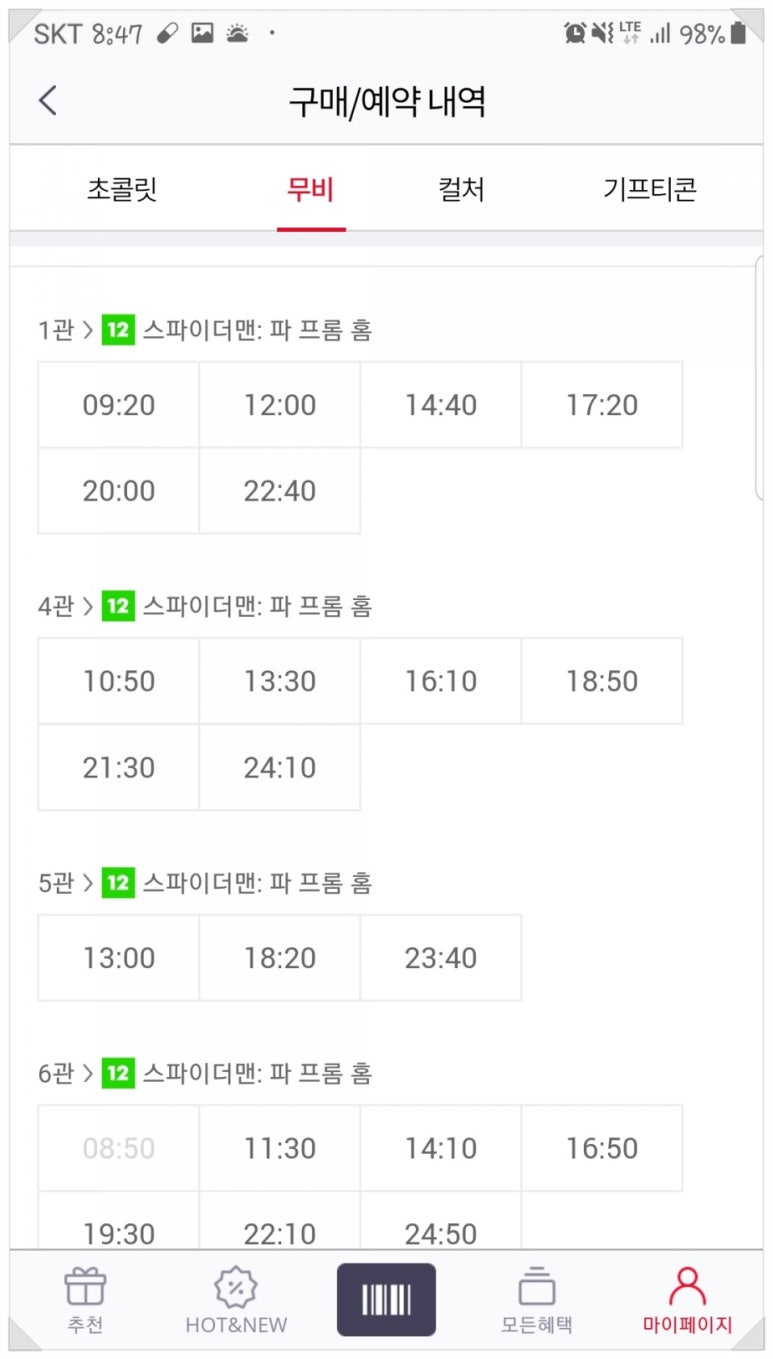This screenshot has height=1359, width=773.
Task: Tap the disabled 08:50 slot in 6관
Action: [118, 1147]
